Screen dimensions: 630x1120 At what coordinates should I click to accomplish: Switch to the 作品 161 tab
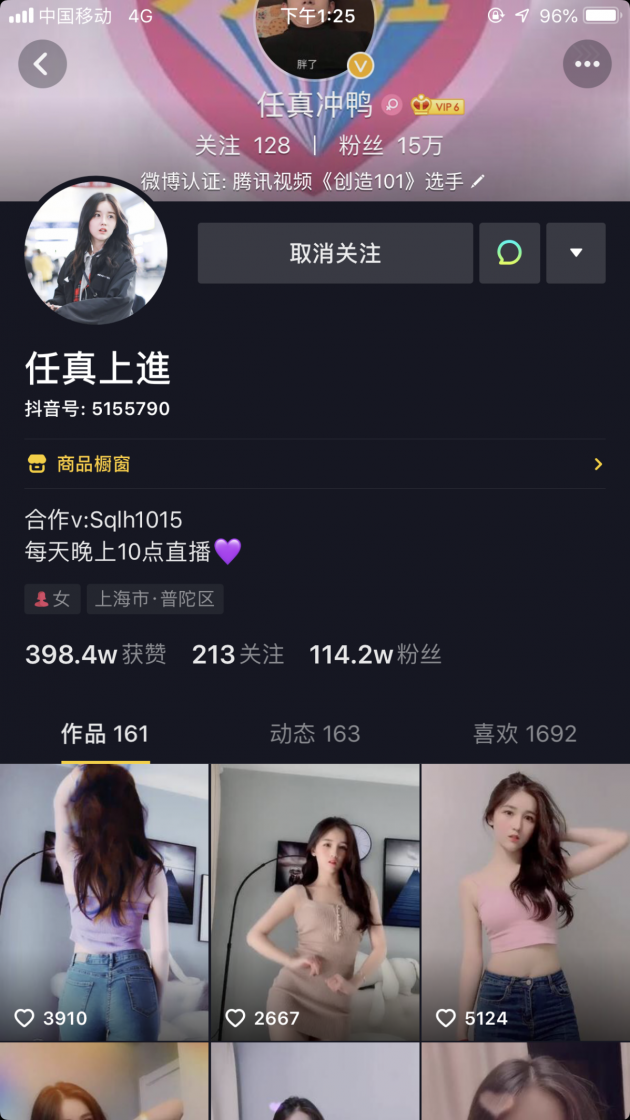pyautogui.click(x=105, y=734)
